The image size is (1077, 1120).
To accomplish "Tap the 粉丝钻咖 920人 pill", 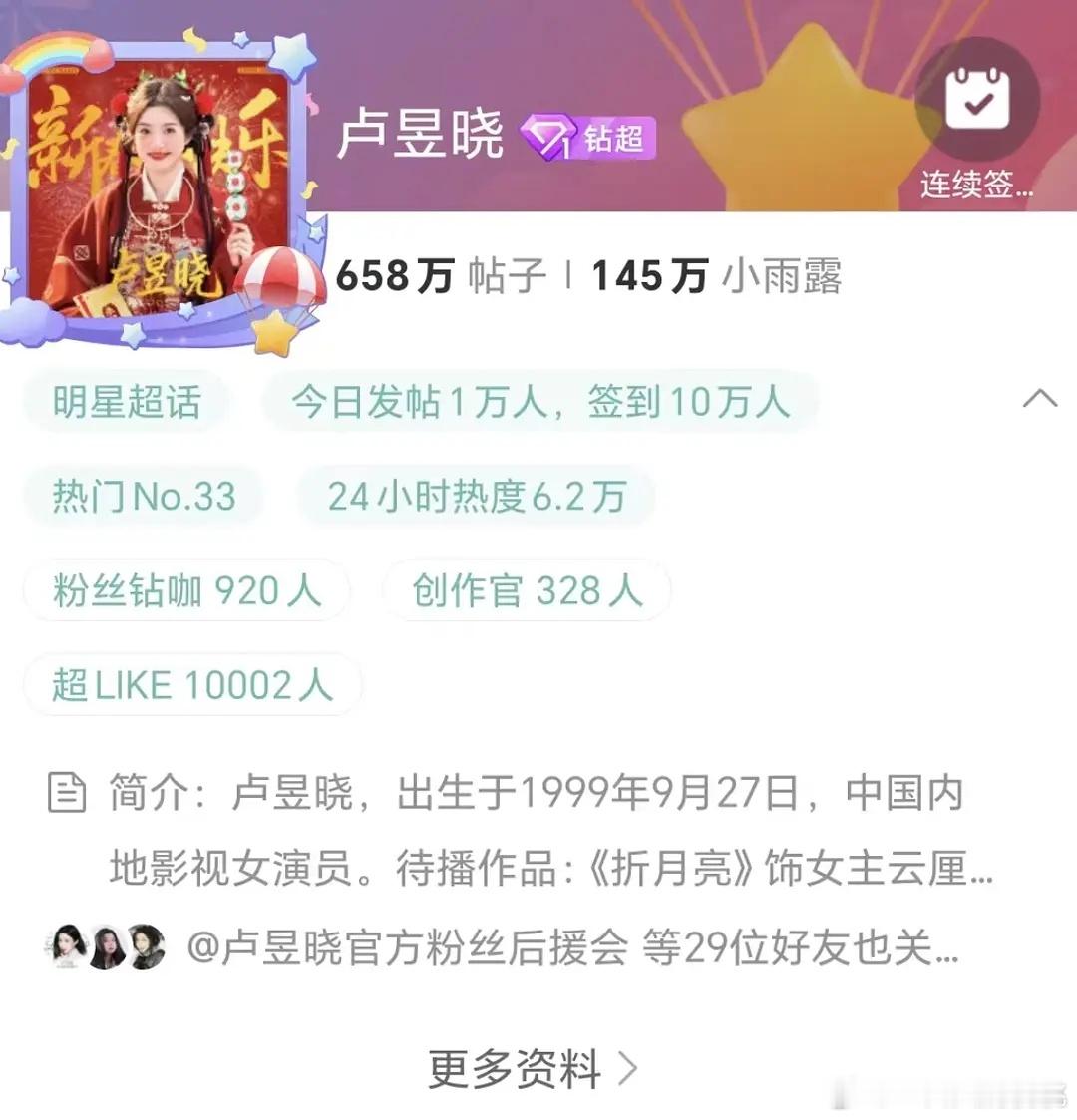I will pos(185,590).
